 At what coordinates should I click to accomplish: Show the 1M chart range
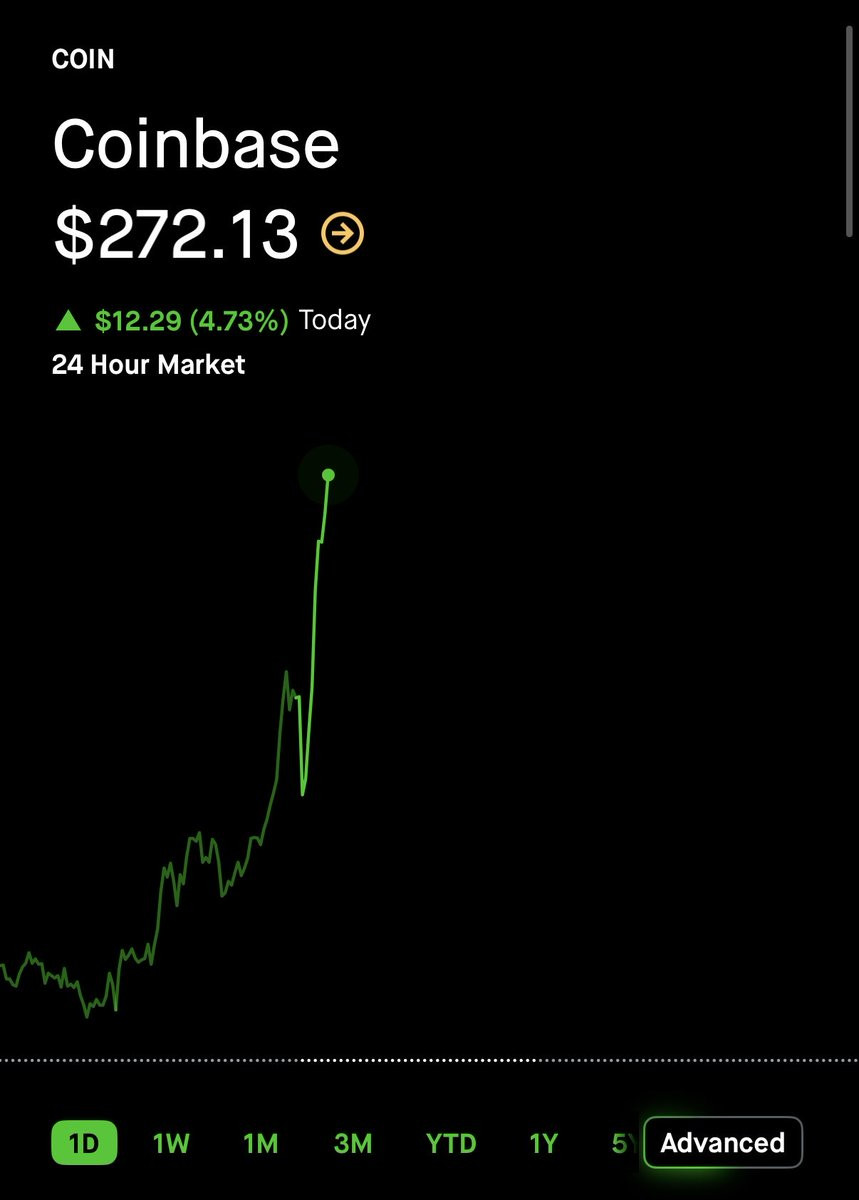pyautogui.click(x=261, y=1143)
